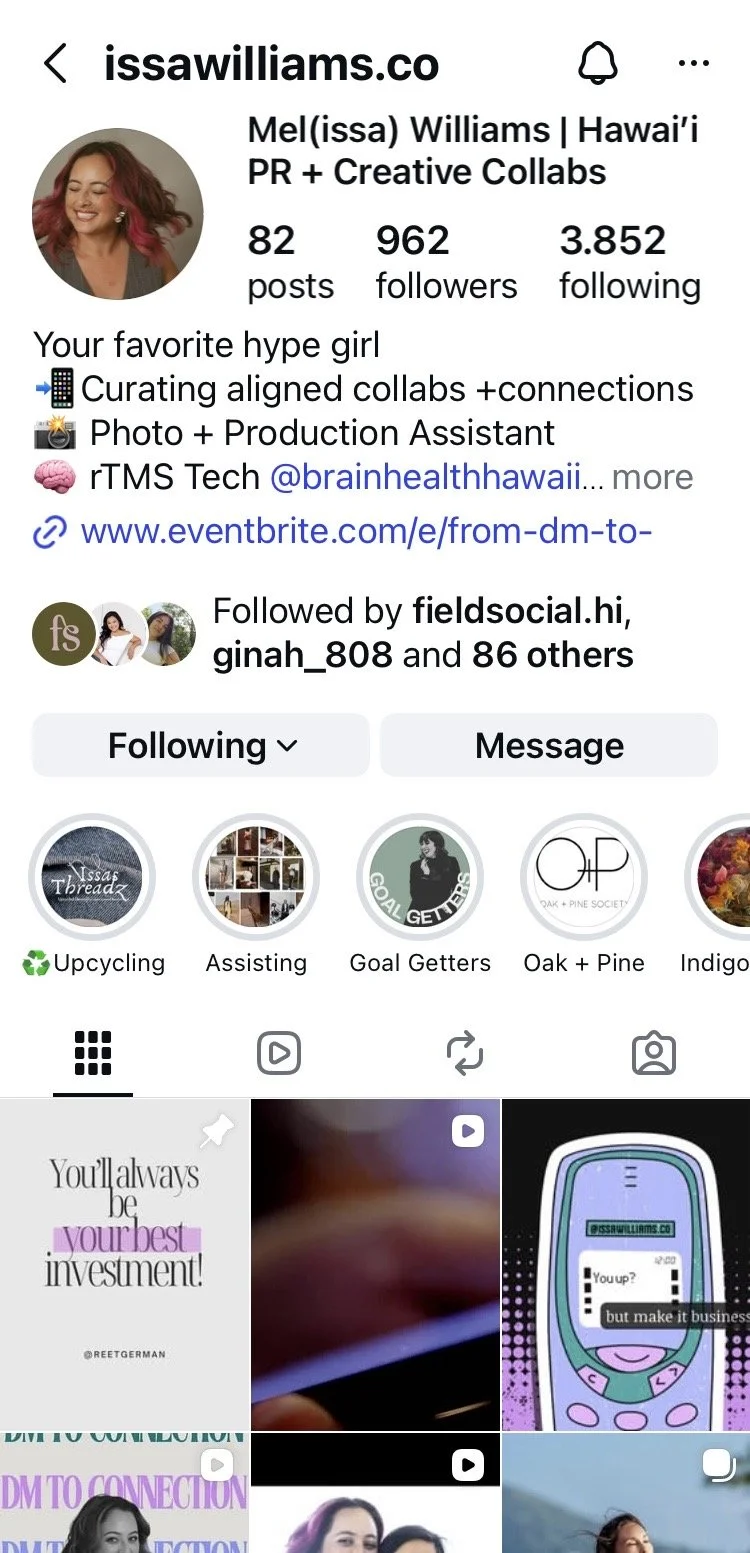The width and height of the screenshot is (750, 1553).
Task: Open the three-dot overflow menu
Action: tap(693, 64)
